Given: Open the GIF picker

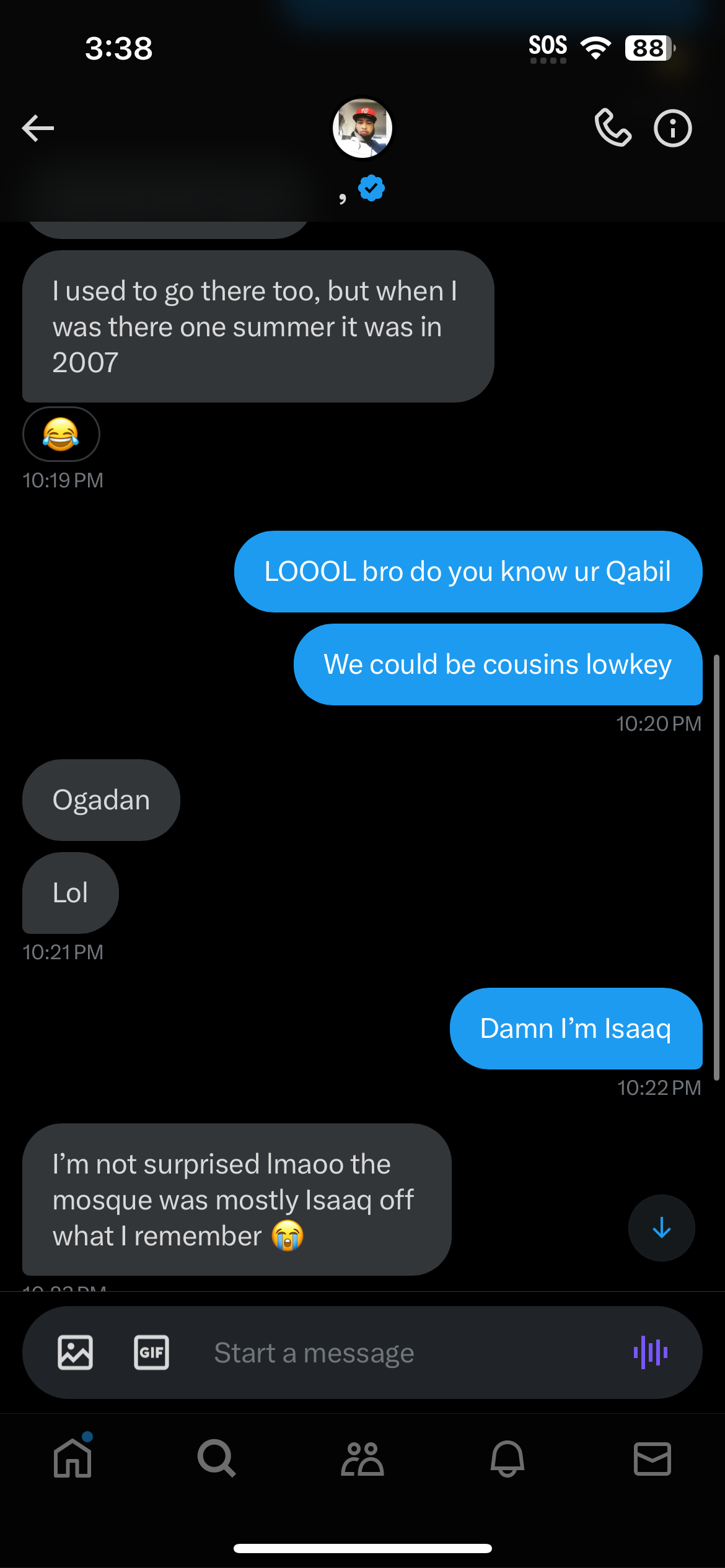Looking at the screenshot, I should coord(151,1352).
